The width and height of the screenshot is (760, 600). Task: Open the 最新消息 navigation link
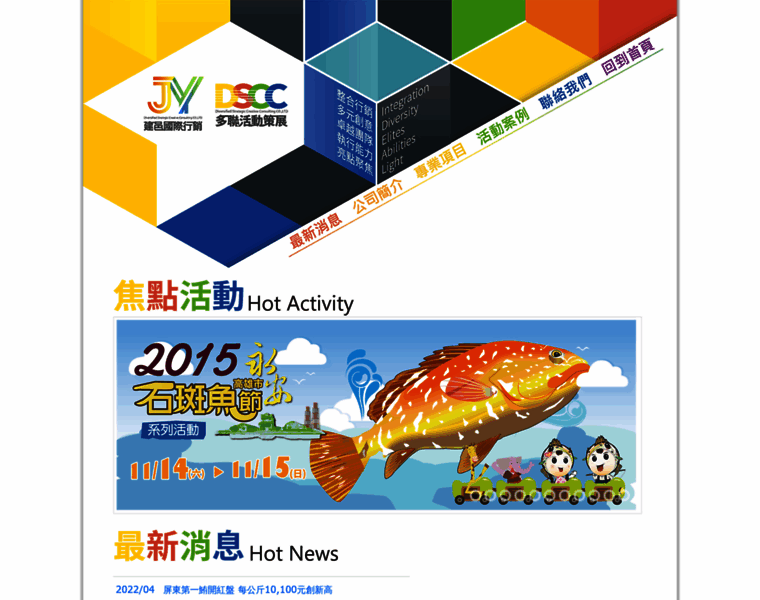(316, 228)
